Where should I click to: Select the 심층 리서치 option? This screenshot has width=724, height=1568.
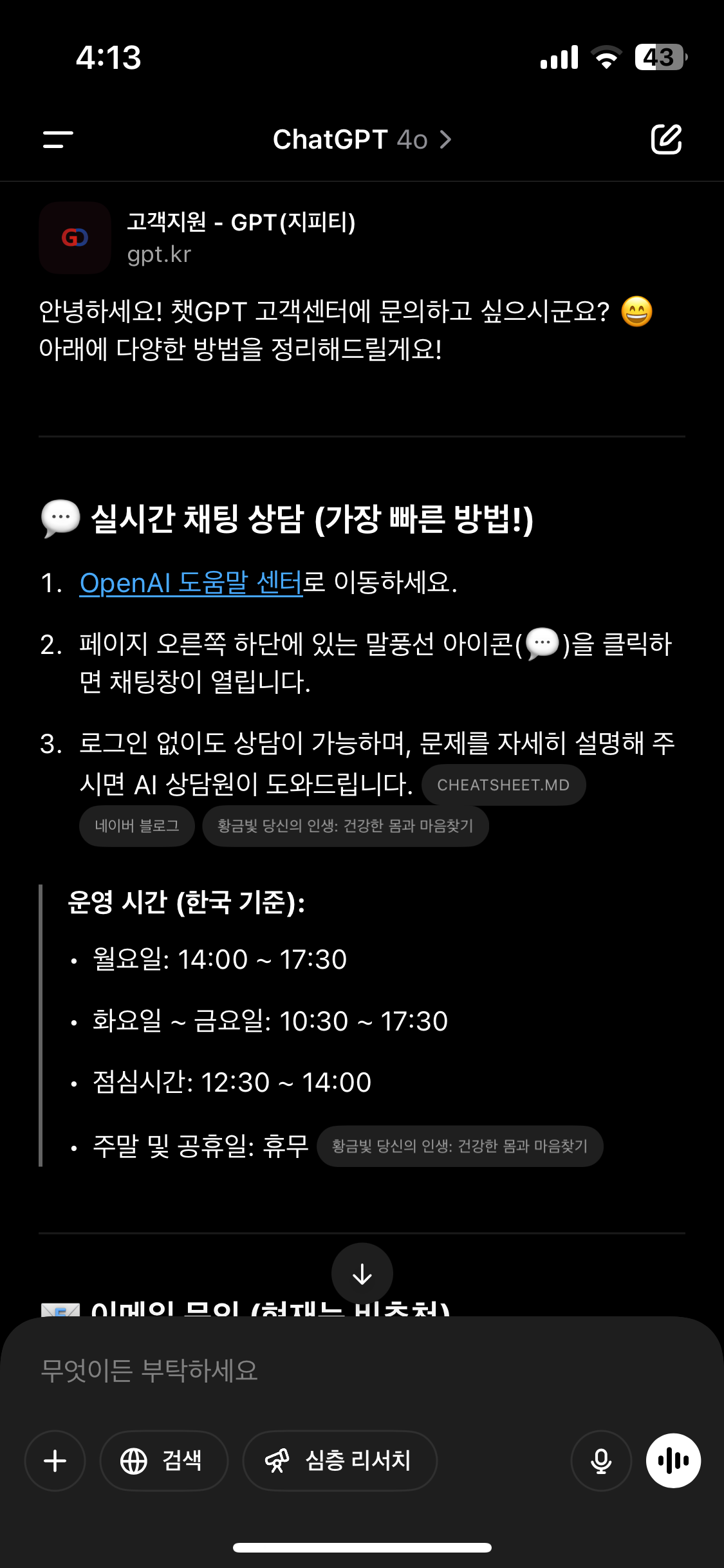(x=340, y=1461)
